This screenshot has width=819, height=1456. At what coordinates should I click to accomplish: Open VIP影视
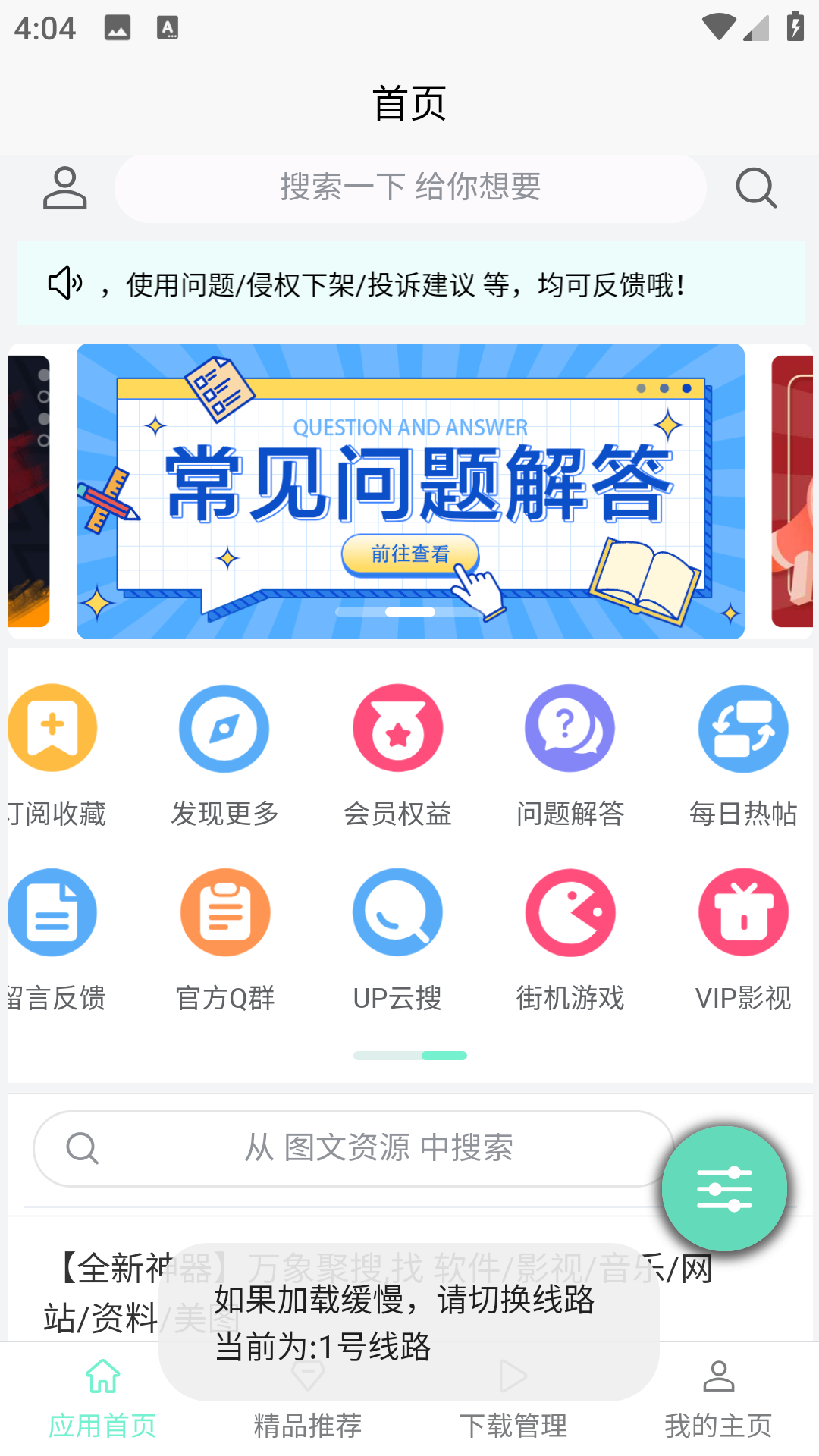(743, 939)
